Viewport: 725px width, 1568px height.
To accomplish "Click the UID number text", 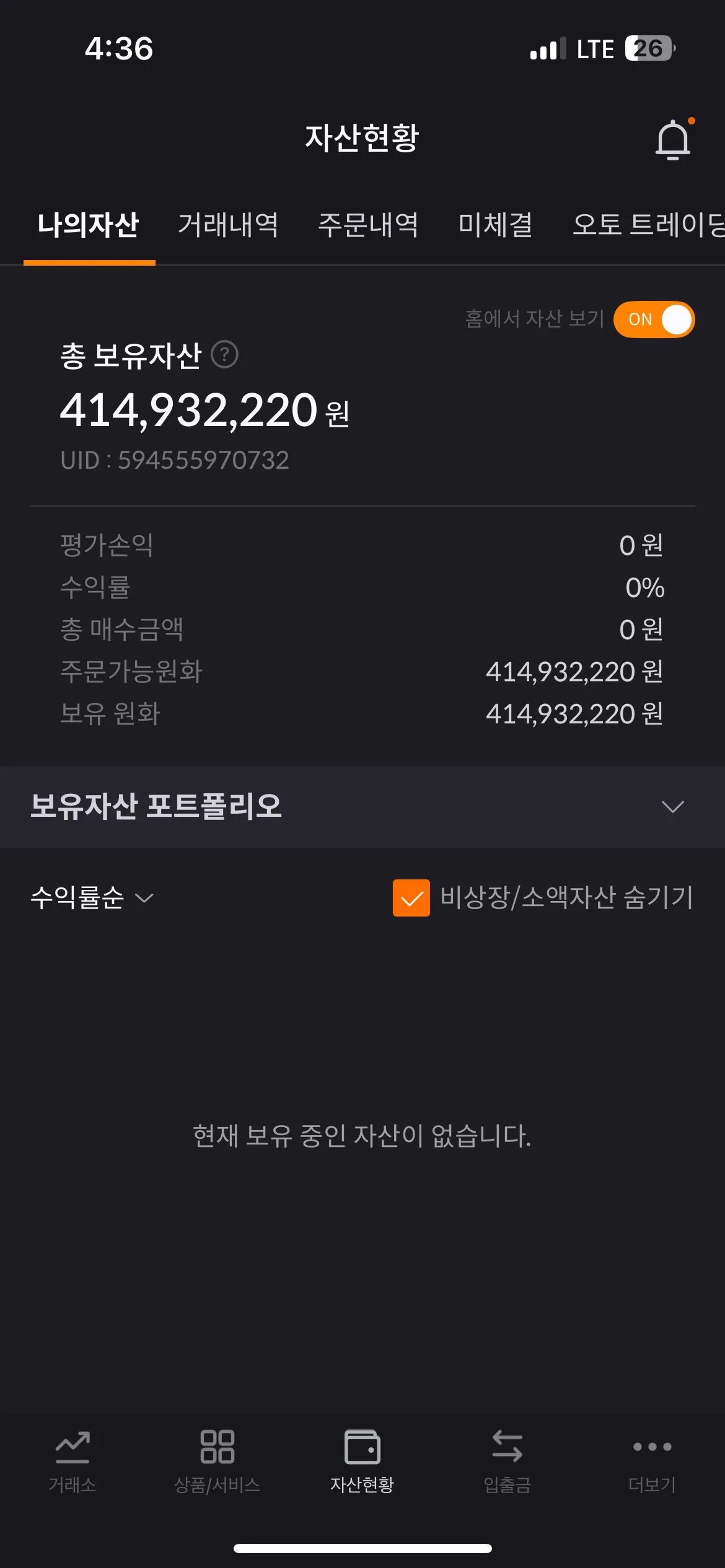I will pyautogui.click(x=175, y=460).
